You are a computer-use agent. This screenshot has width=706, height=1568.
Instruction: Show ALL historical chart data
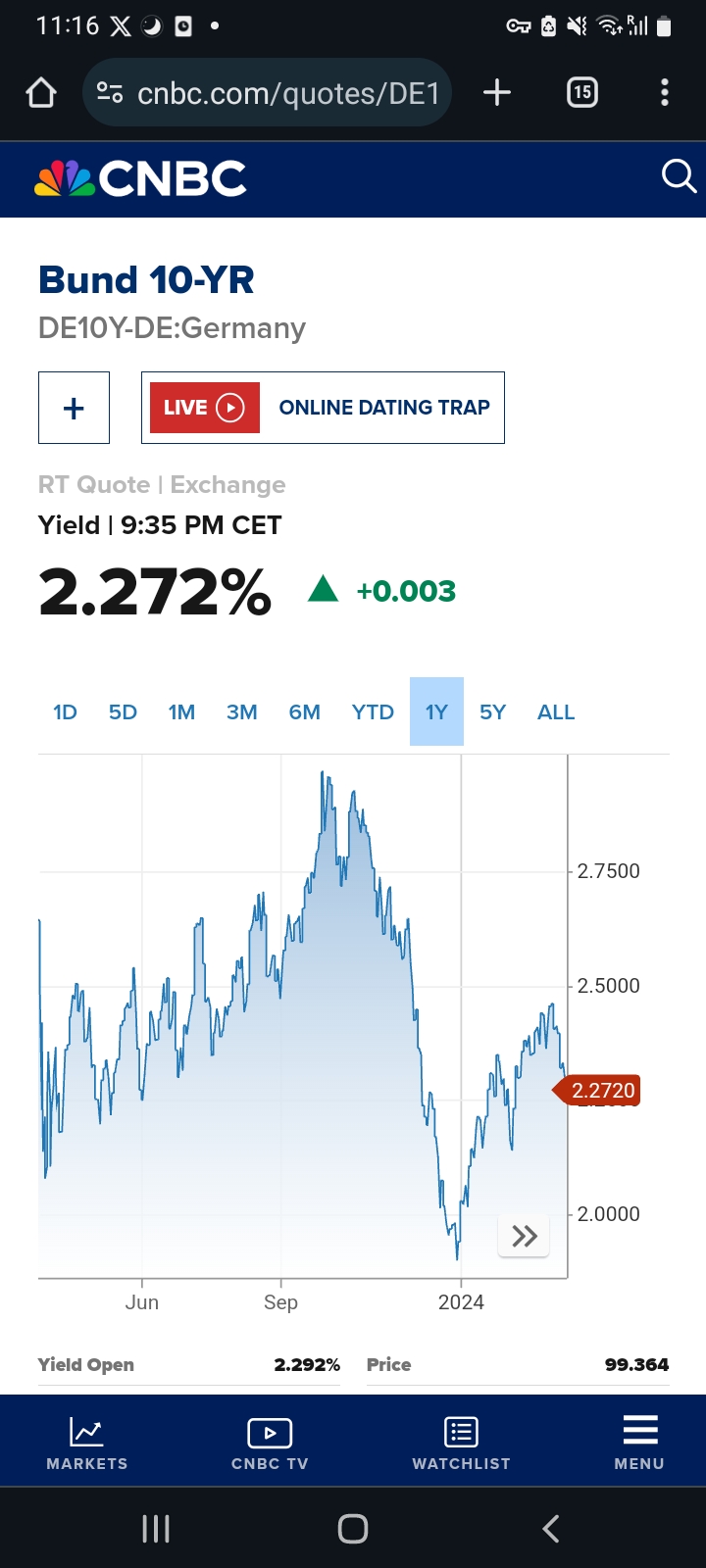(556, 712)
